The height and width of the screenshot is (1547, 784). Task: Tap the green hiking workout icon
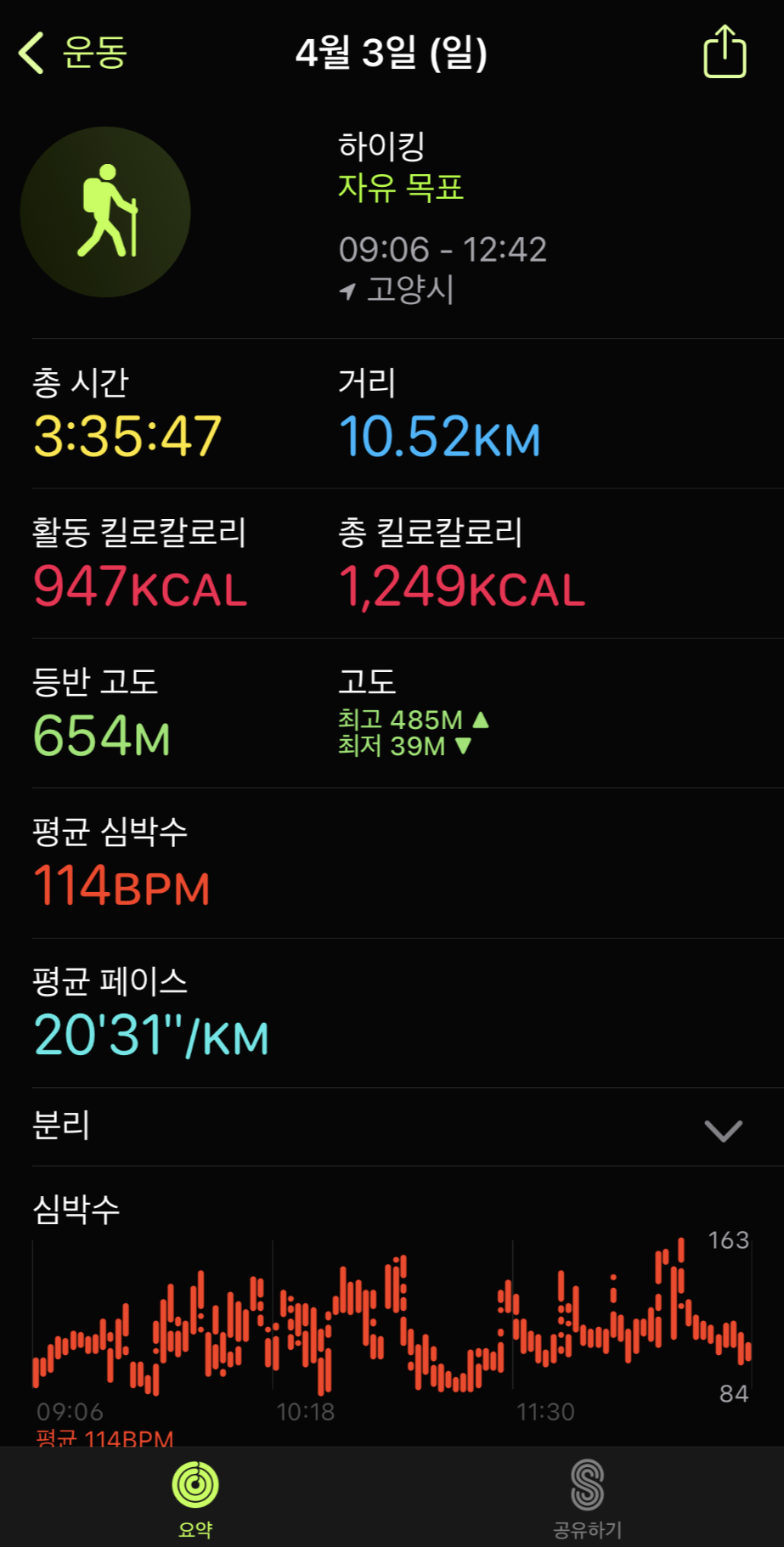click(105, 212)
